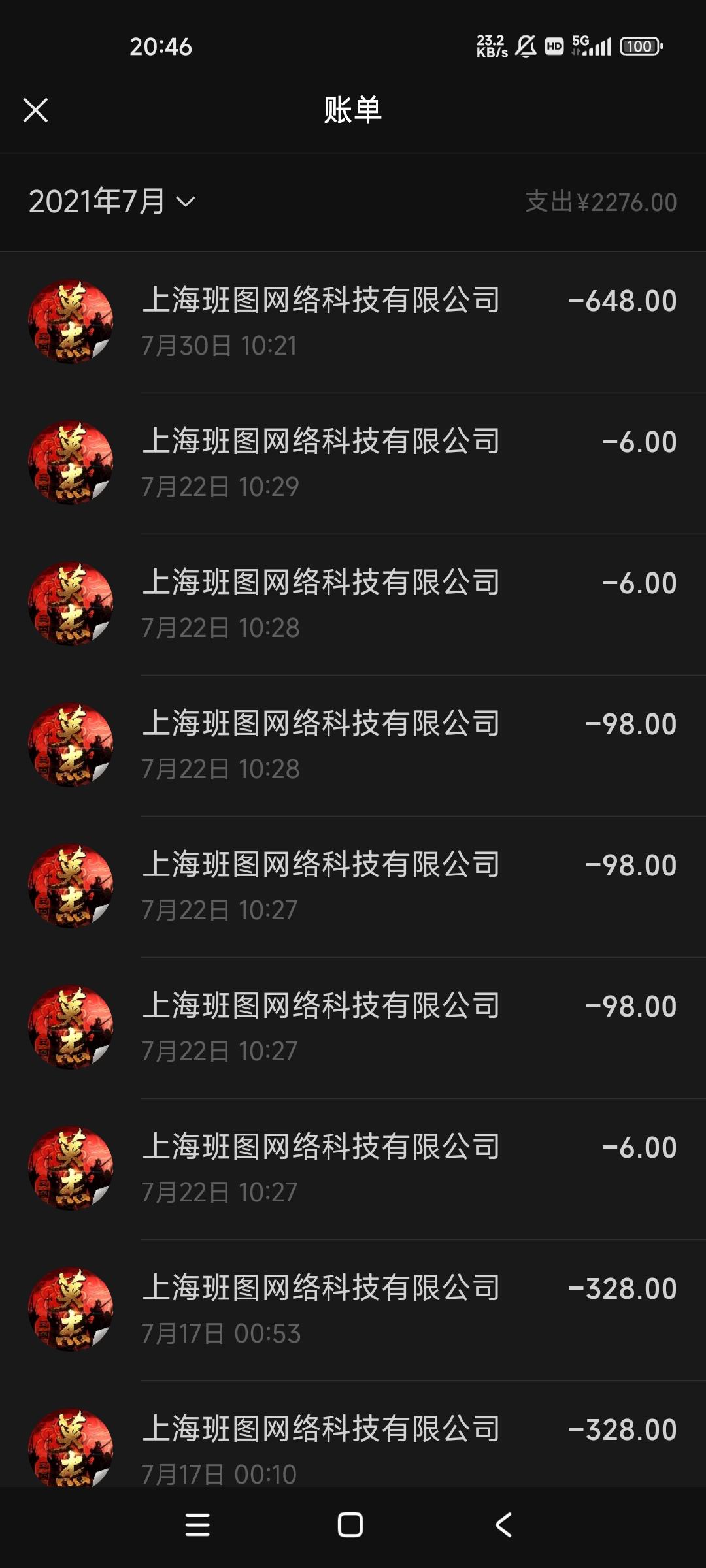This screenshot has height=1568, width=706.
Task: Open the 2021年7月 month picker
Action: 112,201
